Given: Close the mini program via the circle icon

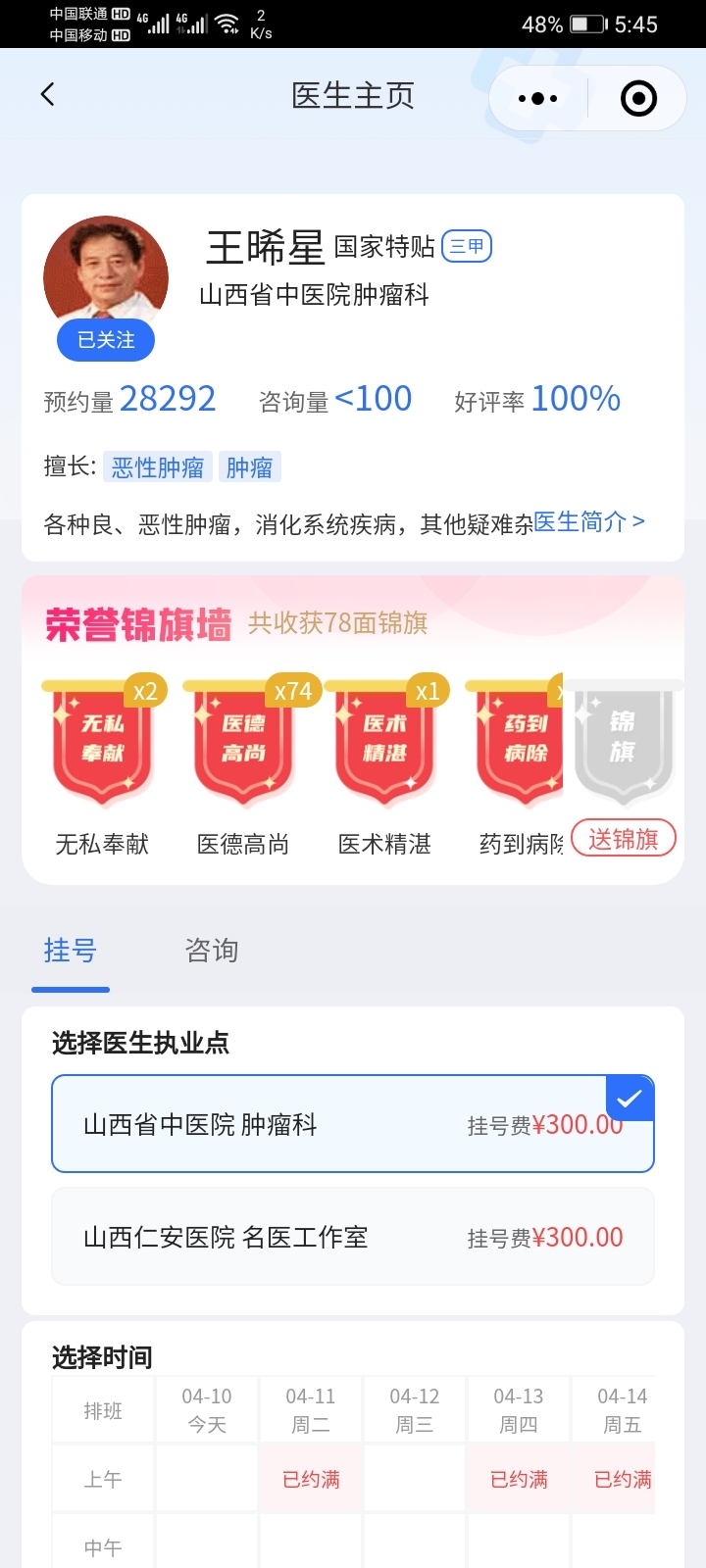Looking at the screenshot, I should pyautogui.click(x=638, y=98).
